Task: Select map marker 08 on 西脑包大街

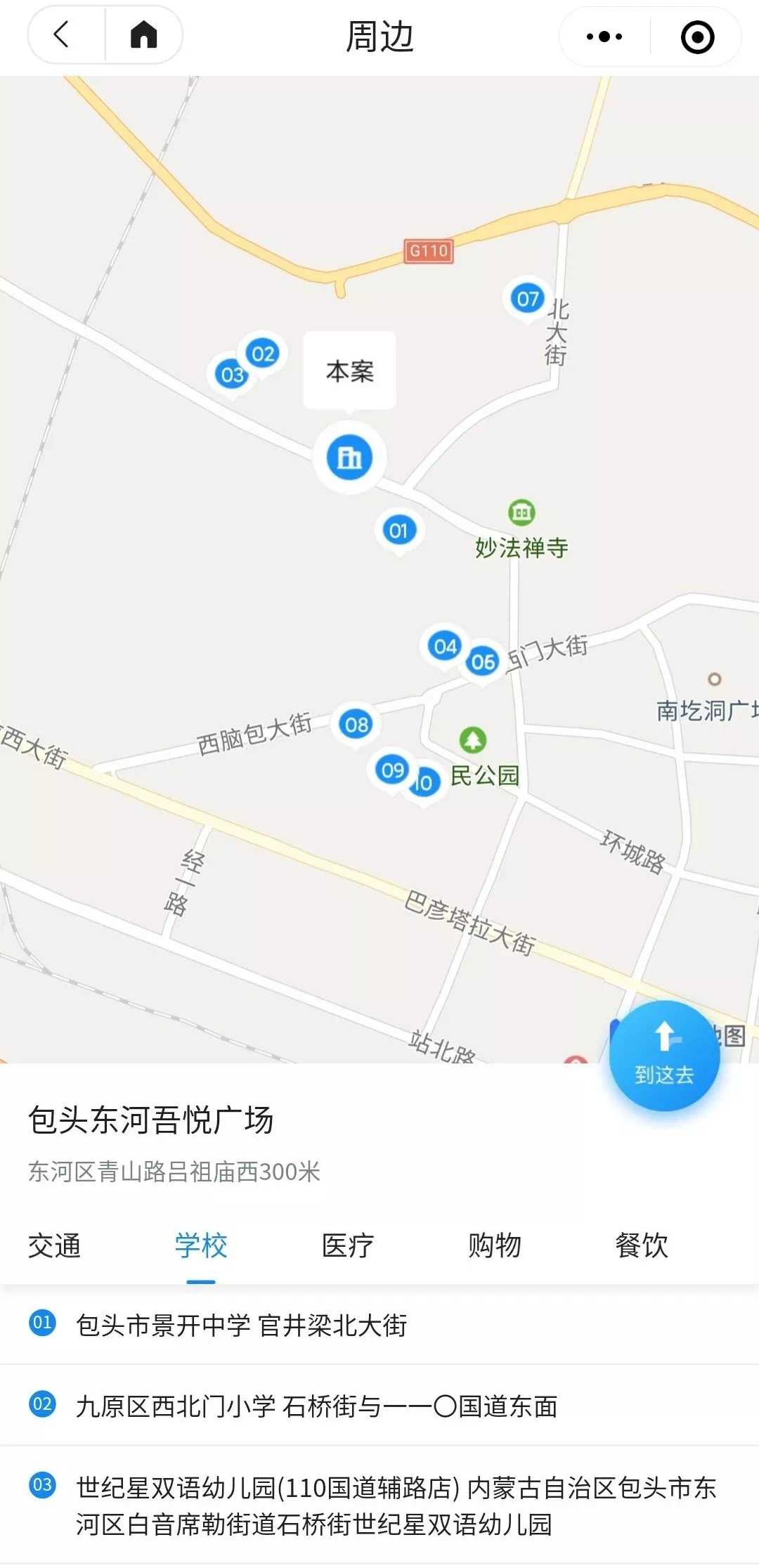Action: [356, 725]
